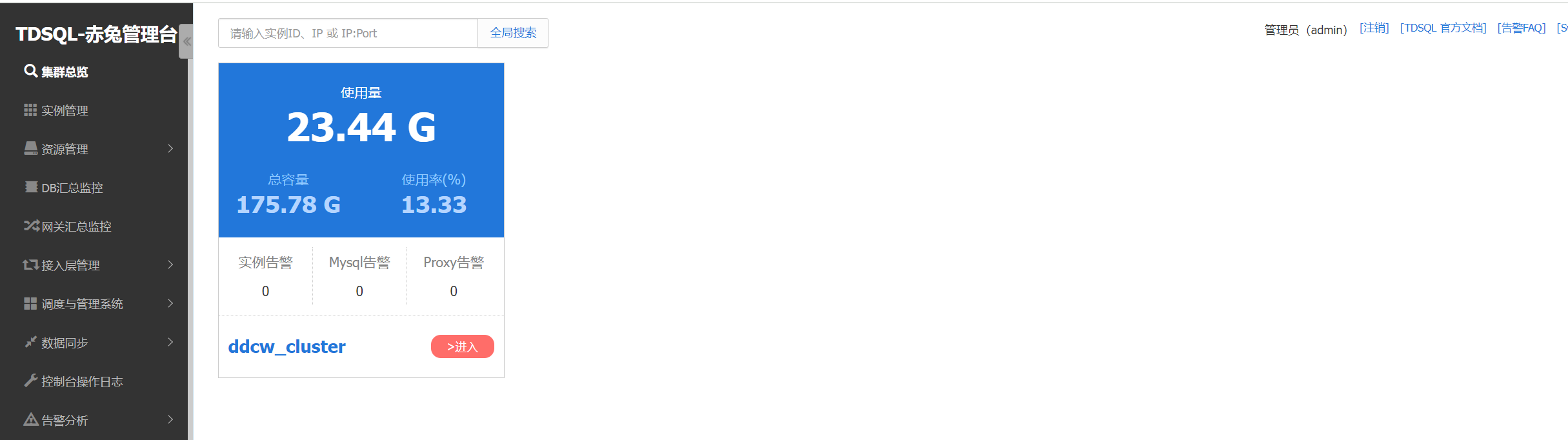Open 集群总览 in the sidebar
This screenshot has height=440, width=1568.
[64, 72]
